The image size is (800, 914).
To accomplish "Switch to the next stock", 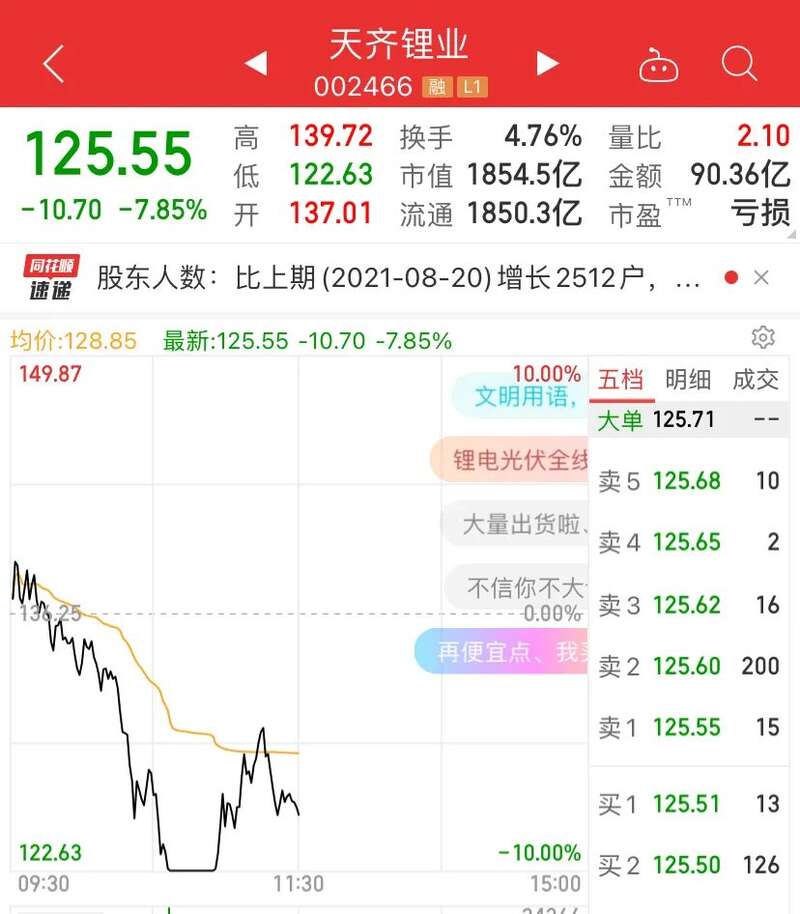I will click(x=547, y=64).
